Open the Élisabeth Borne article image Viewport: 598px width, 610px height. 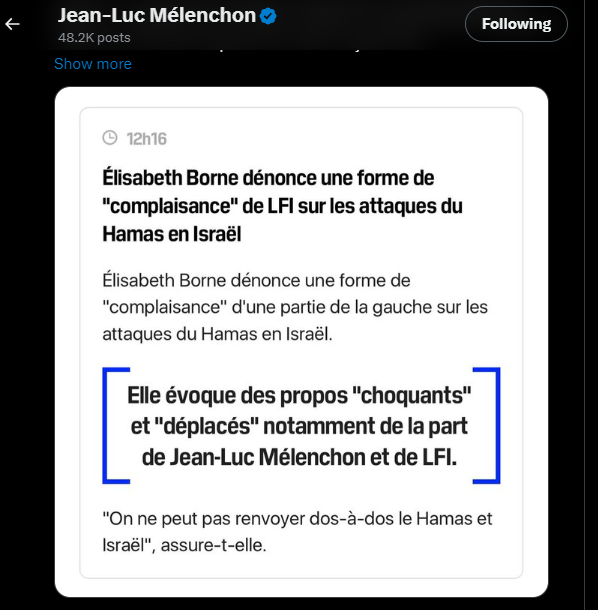pos(301,342)
